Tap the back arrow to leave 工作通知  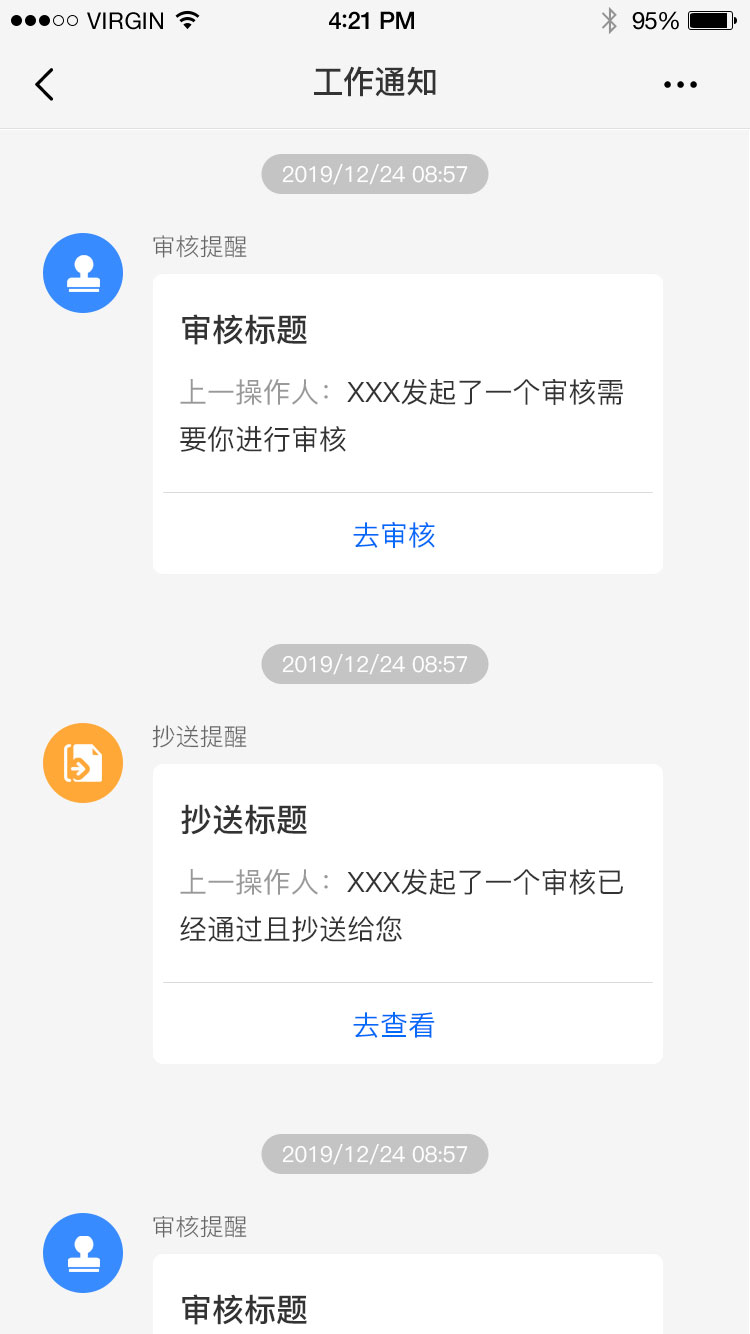coord(44,84)
